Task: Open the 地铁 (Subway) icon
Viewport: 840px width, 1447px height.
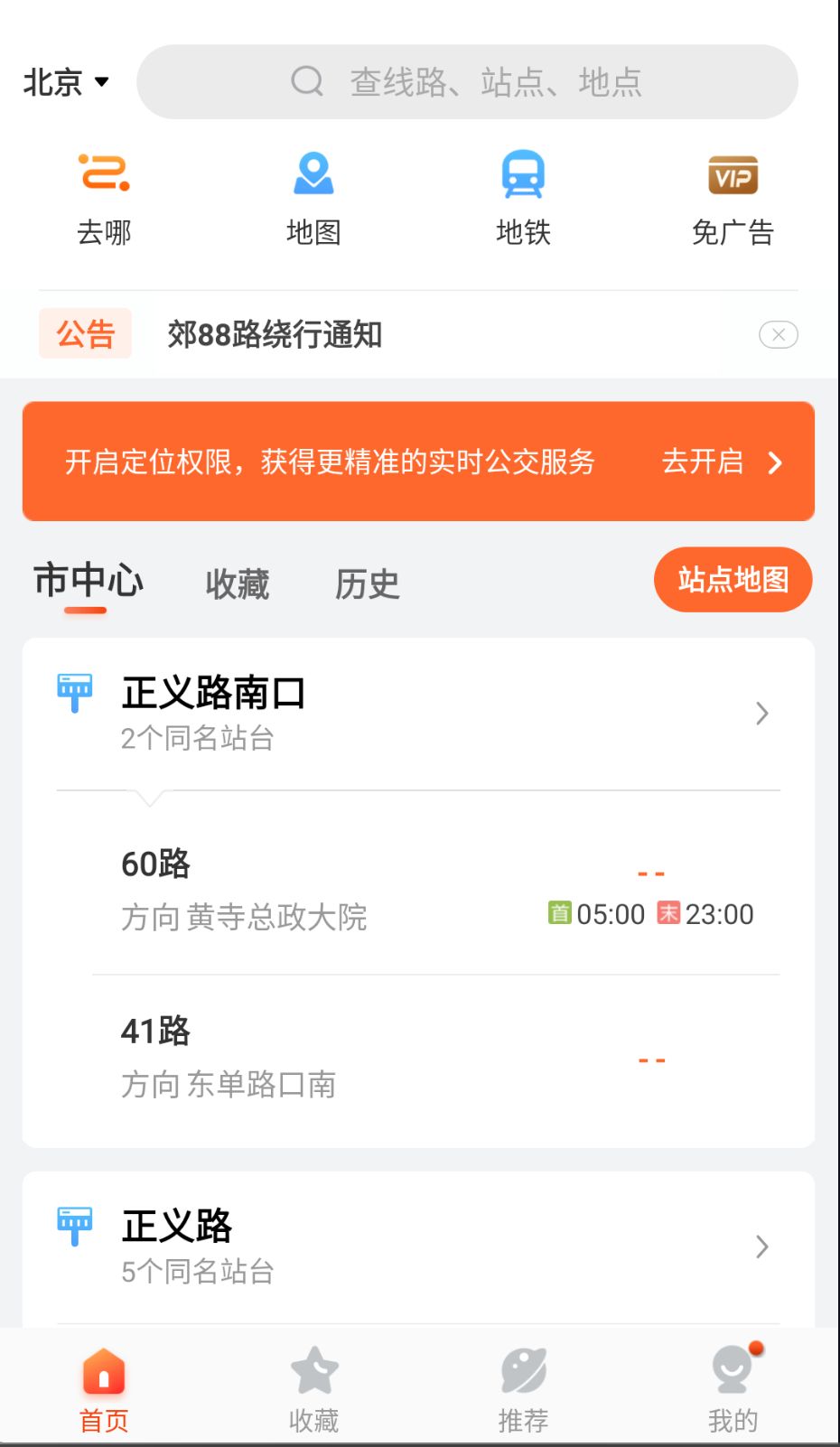Action: click(x=523, y=194)
